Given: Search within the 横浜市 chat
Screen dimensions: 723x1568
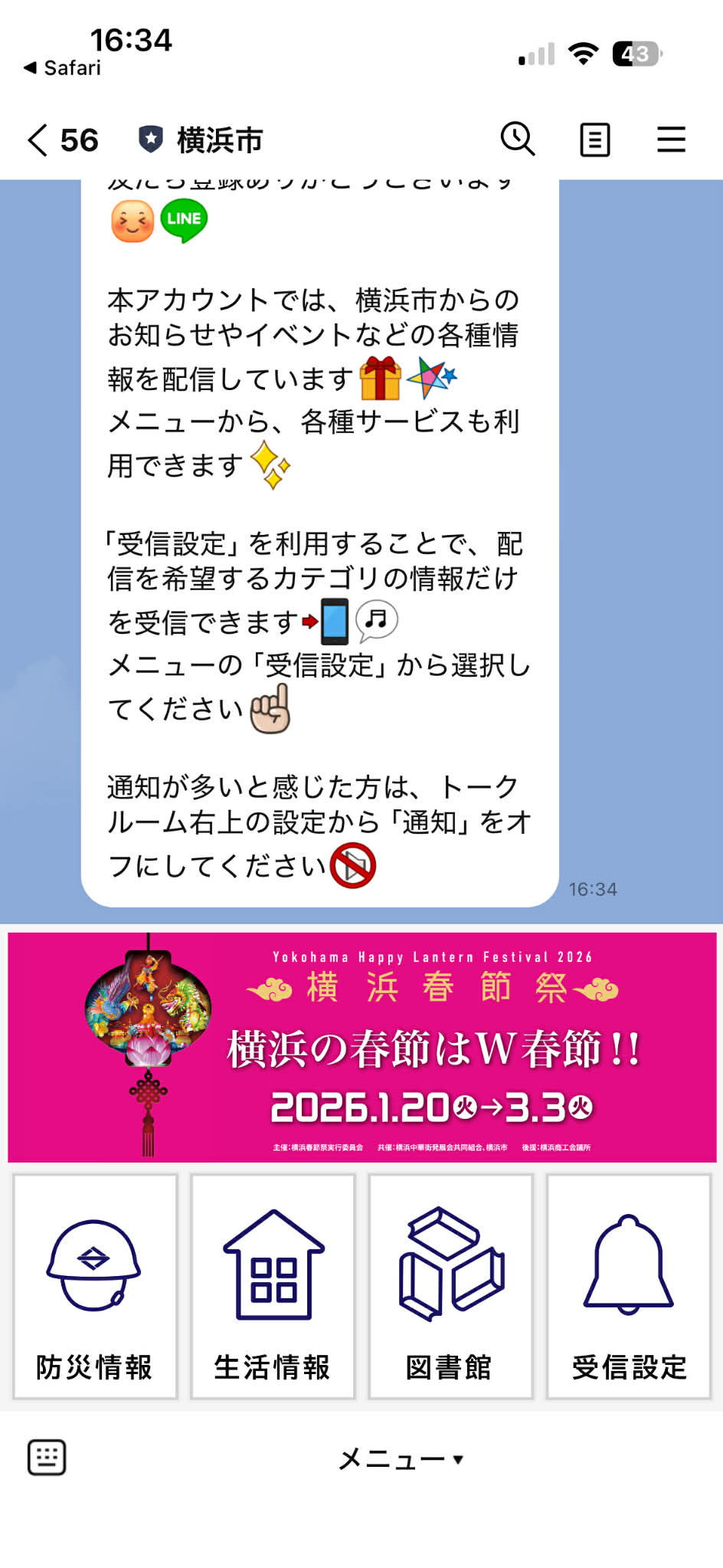Looking at the screenshot, I should pyautogui.click(x=518, y=139).
